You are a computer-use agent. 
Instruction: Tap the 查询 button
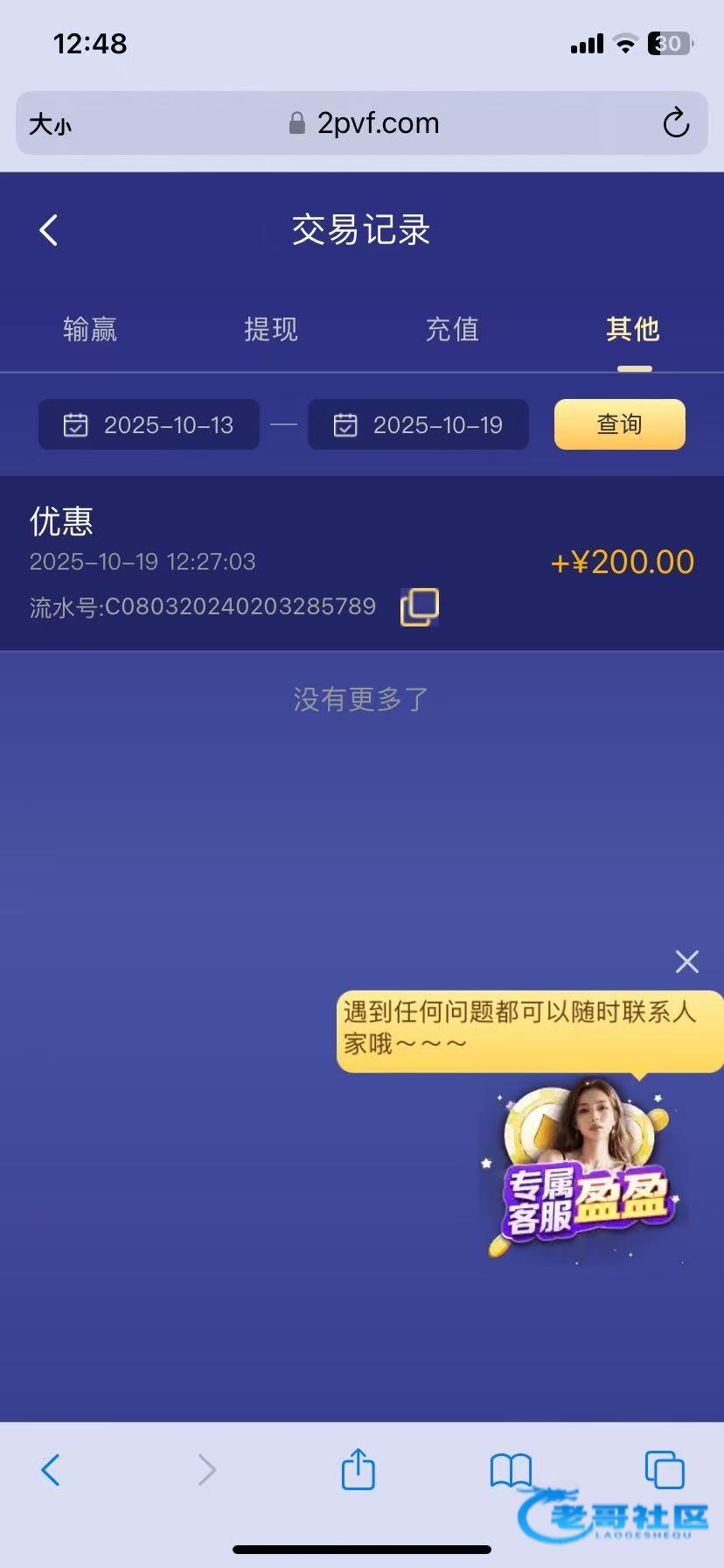(619, 424)
